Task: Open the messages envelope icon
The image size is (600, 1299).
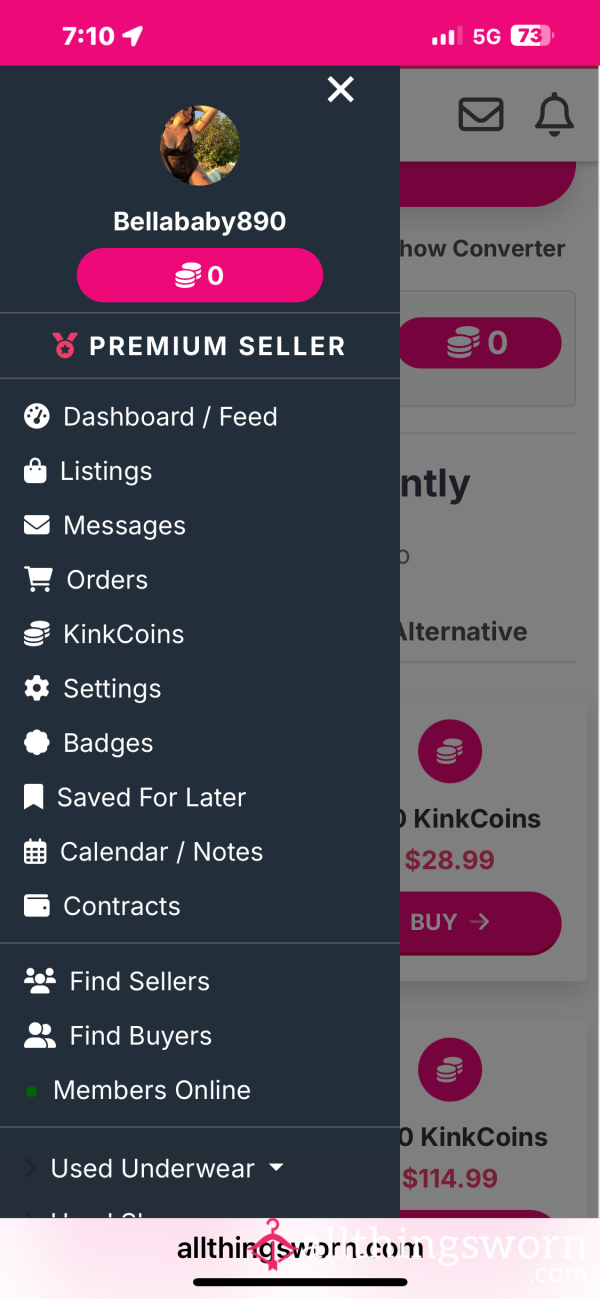Action: point(481,115)
